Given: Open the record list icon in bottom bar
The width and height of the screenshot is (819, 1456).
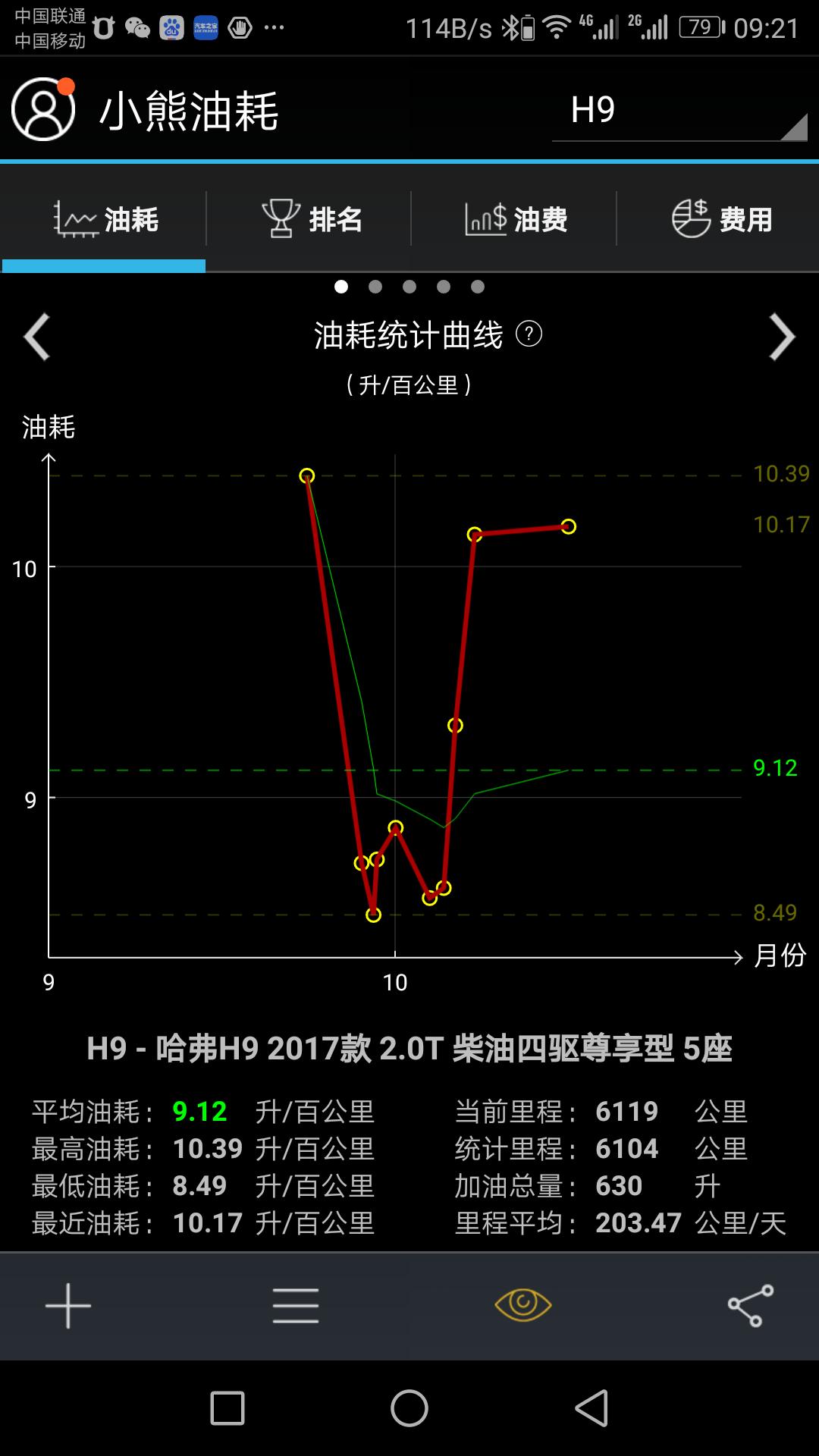Looking at the screenshot, I should click(x=296, y=1306).
